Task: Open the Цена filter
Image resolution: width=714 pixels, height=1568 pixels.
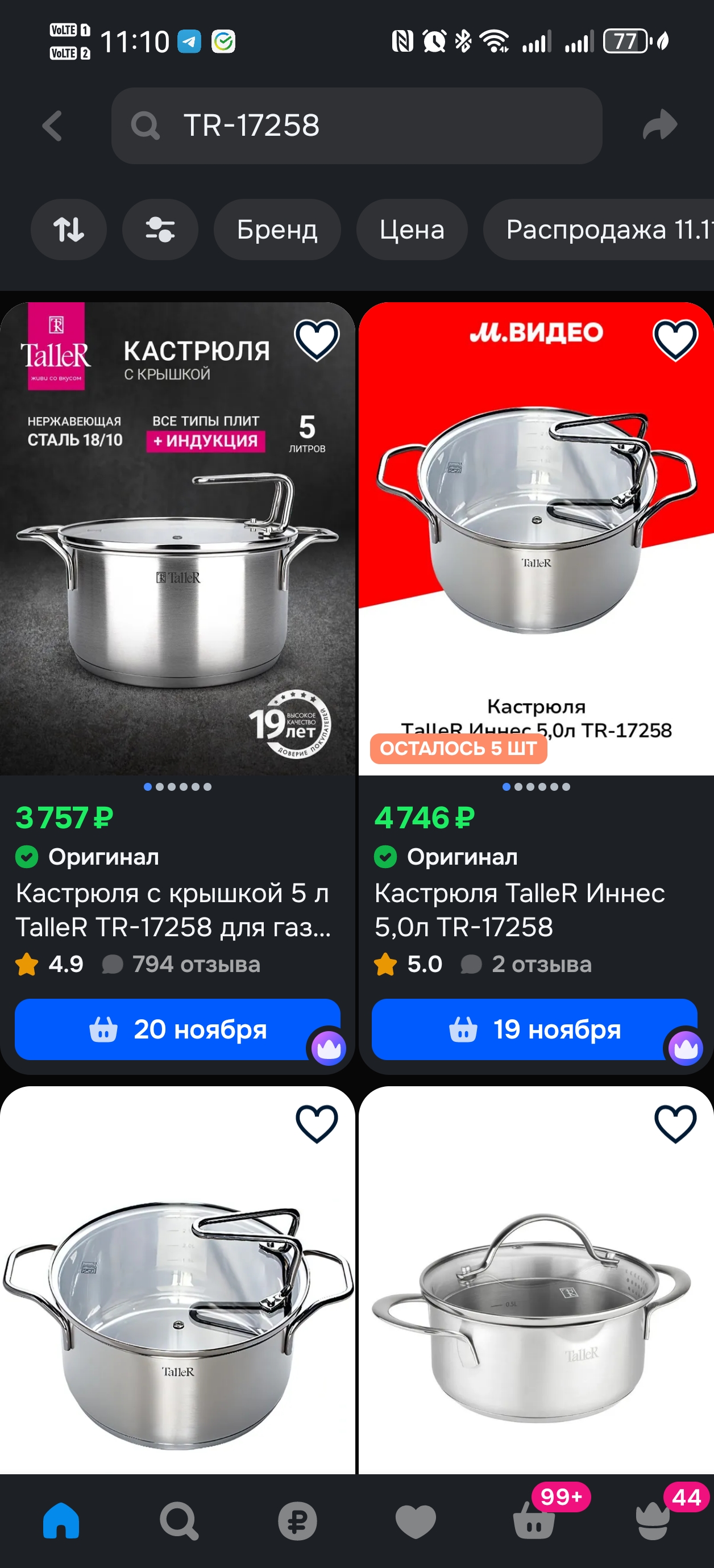Action: point(412,230)
